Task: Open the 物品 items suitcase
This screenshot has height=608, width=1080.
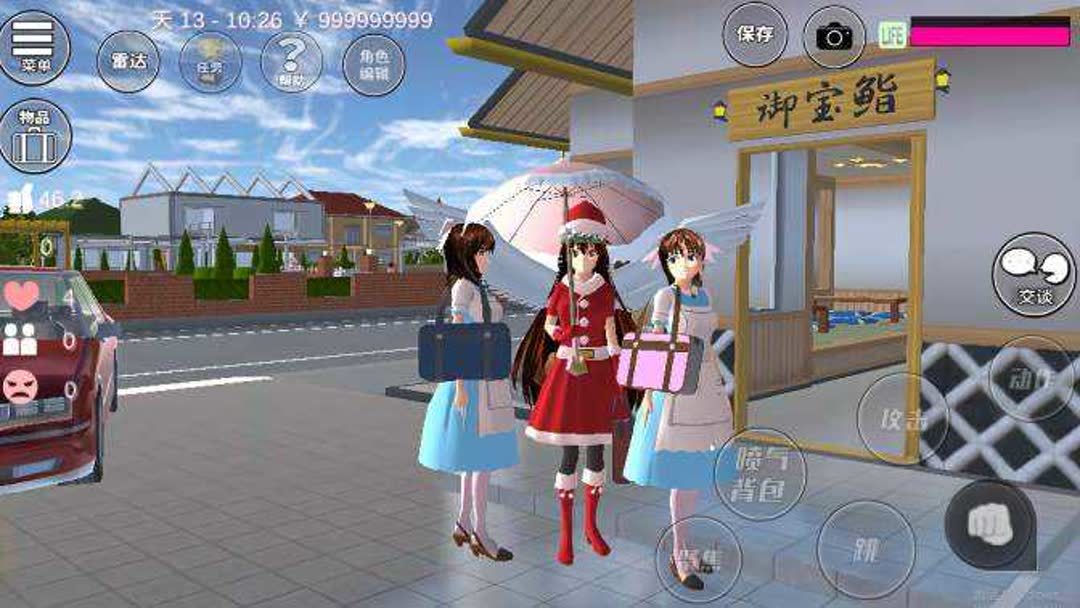Action: [35, 135]
